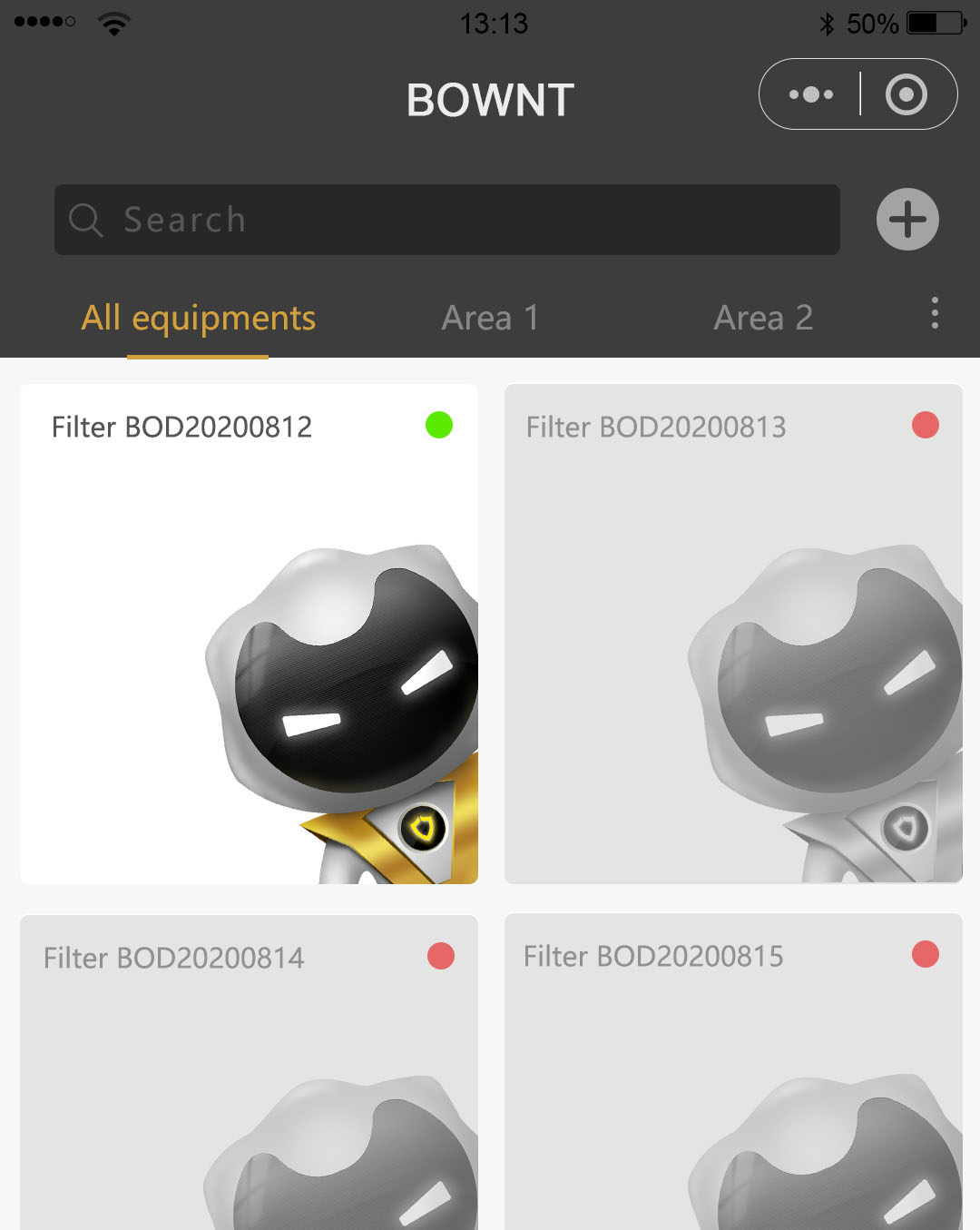Add new equipment with plus button

[907, 220]
